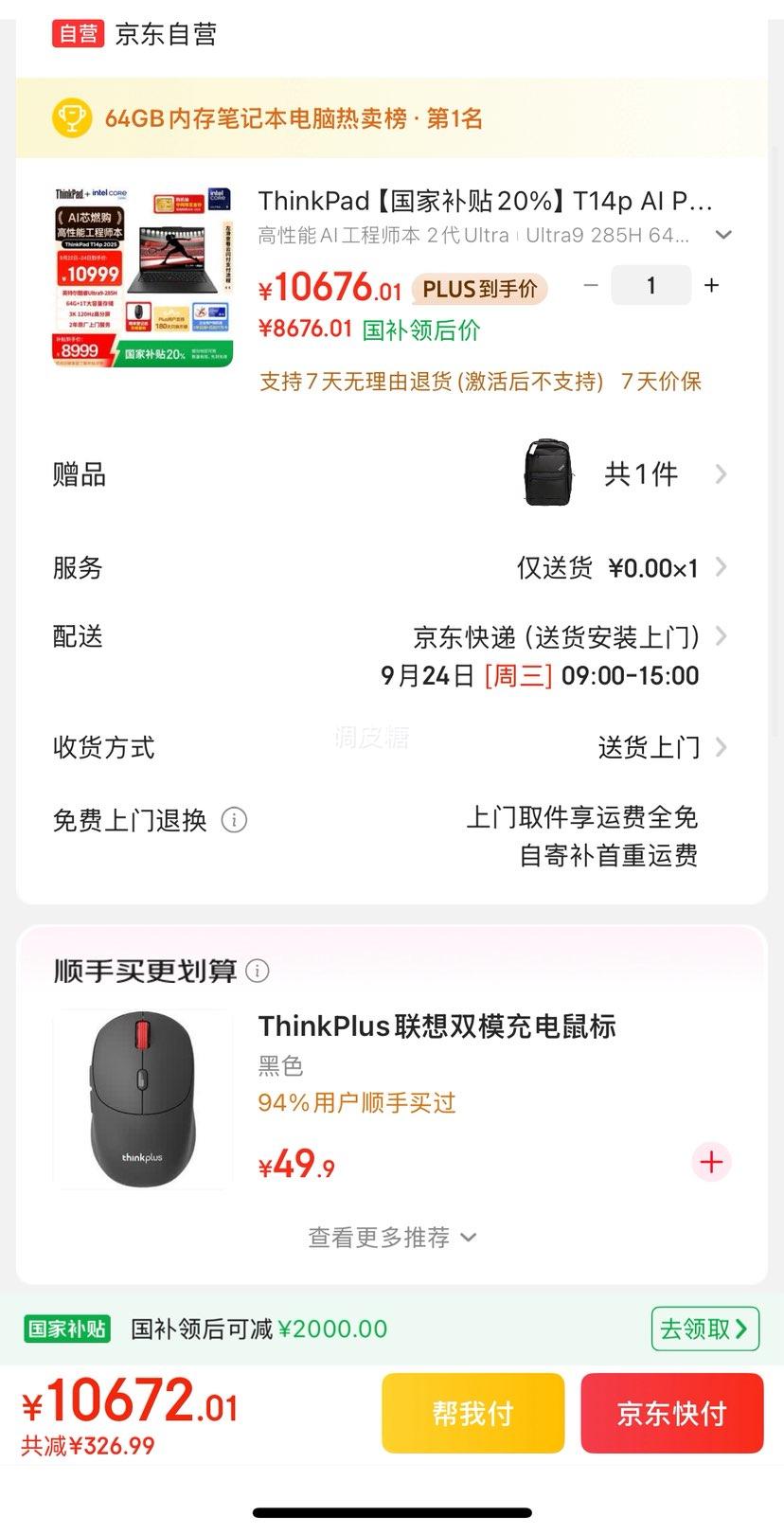Show info about 顺手买更划算

(258, 971)
